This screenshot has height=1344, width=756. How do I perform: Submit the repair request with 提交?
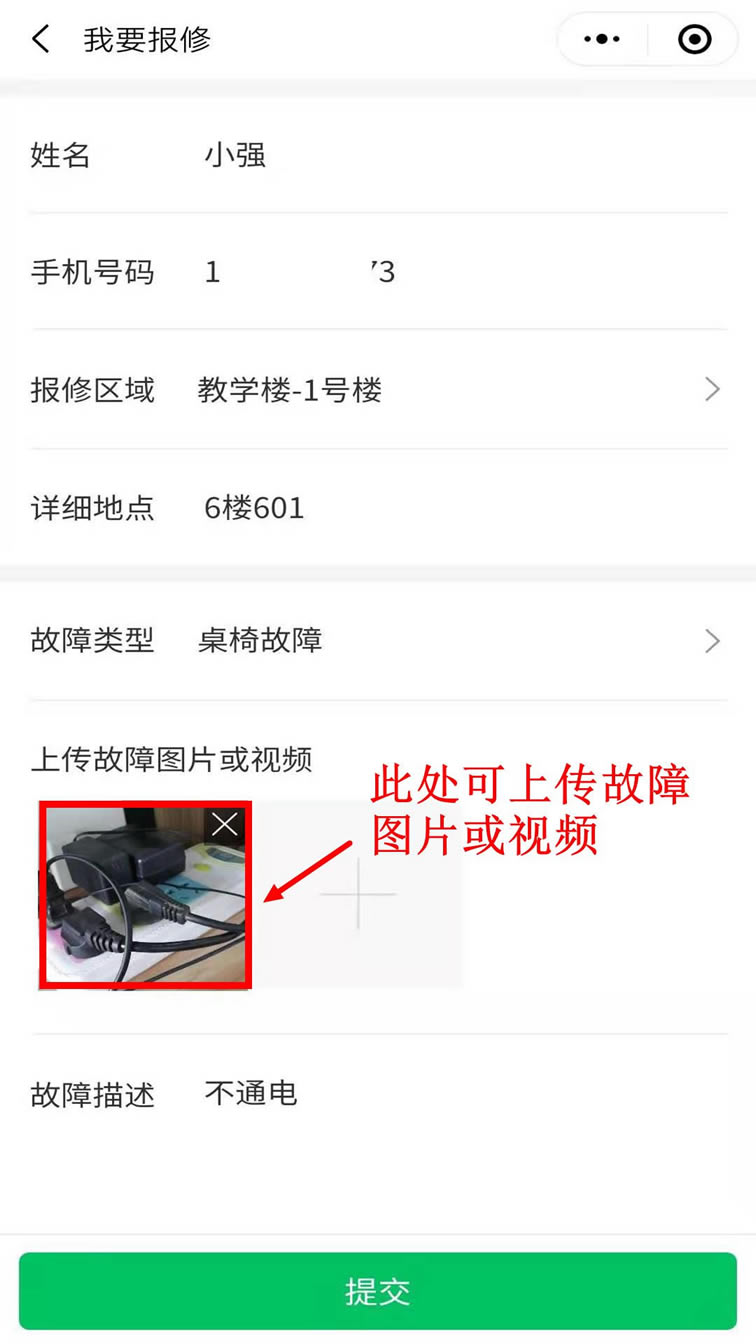[378, 1291]
